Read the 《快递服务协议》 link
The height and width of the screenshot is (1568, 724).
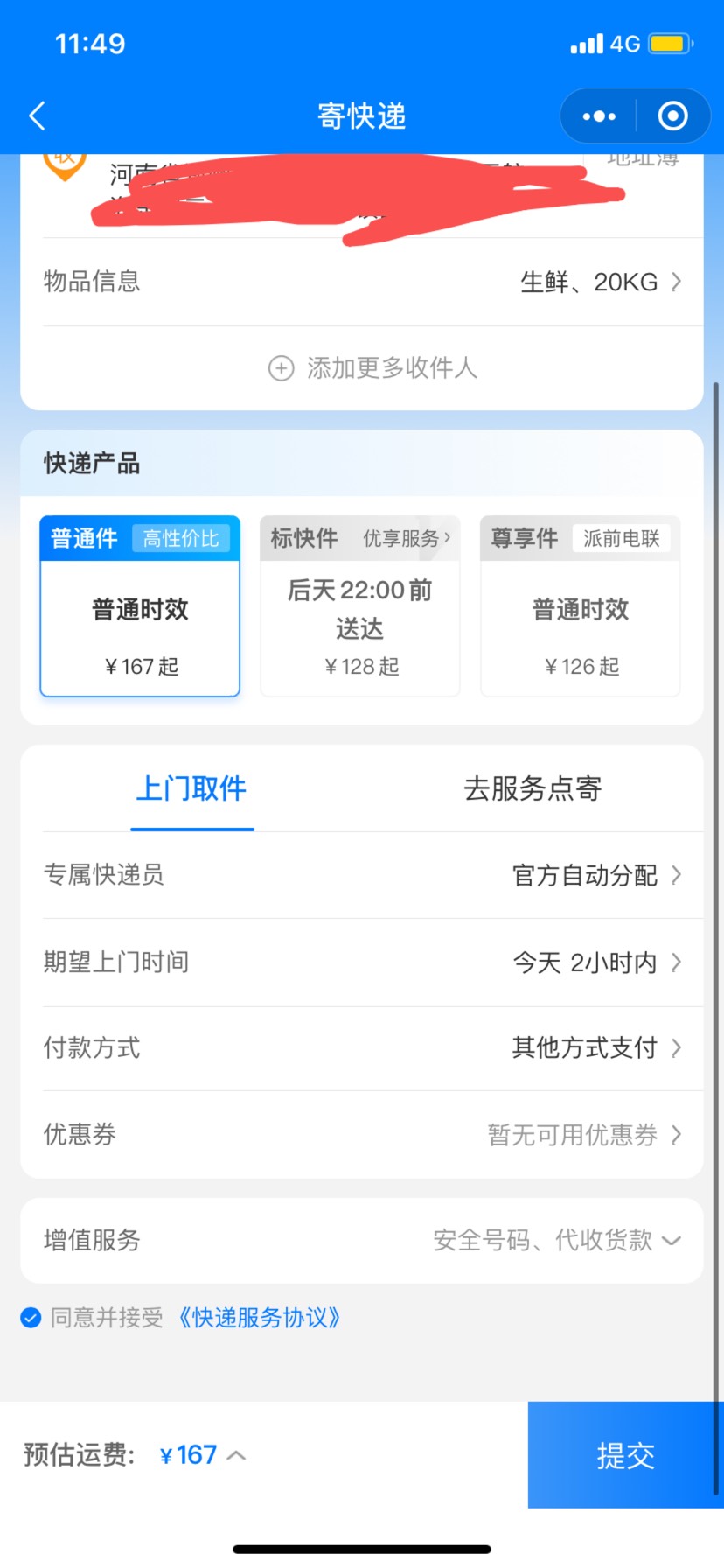[x=259, y=1318]
